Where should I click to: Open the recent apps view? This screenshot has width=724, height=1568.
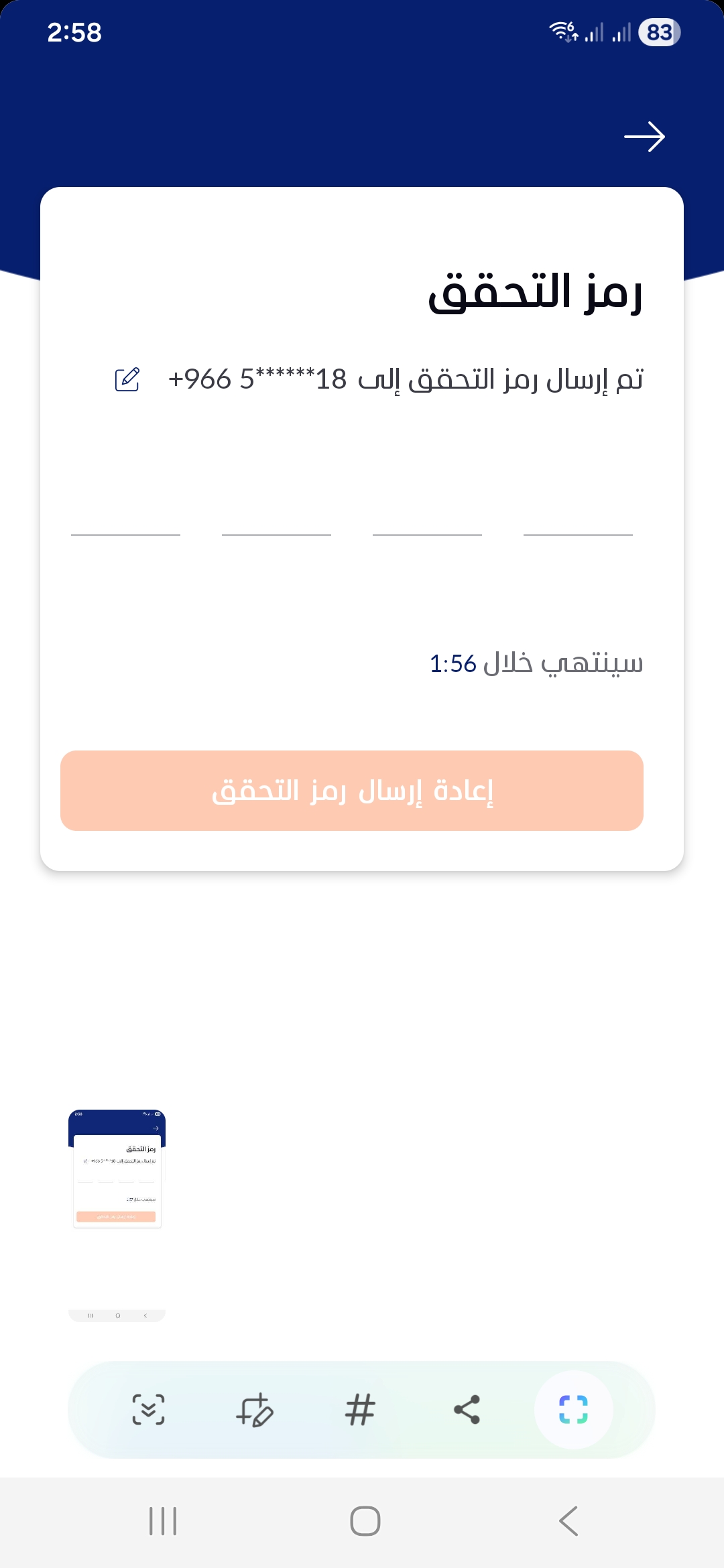(x=163, y=1521)
